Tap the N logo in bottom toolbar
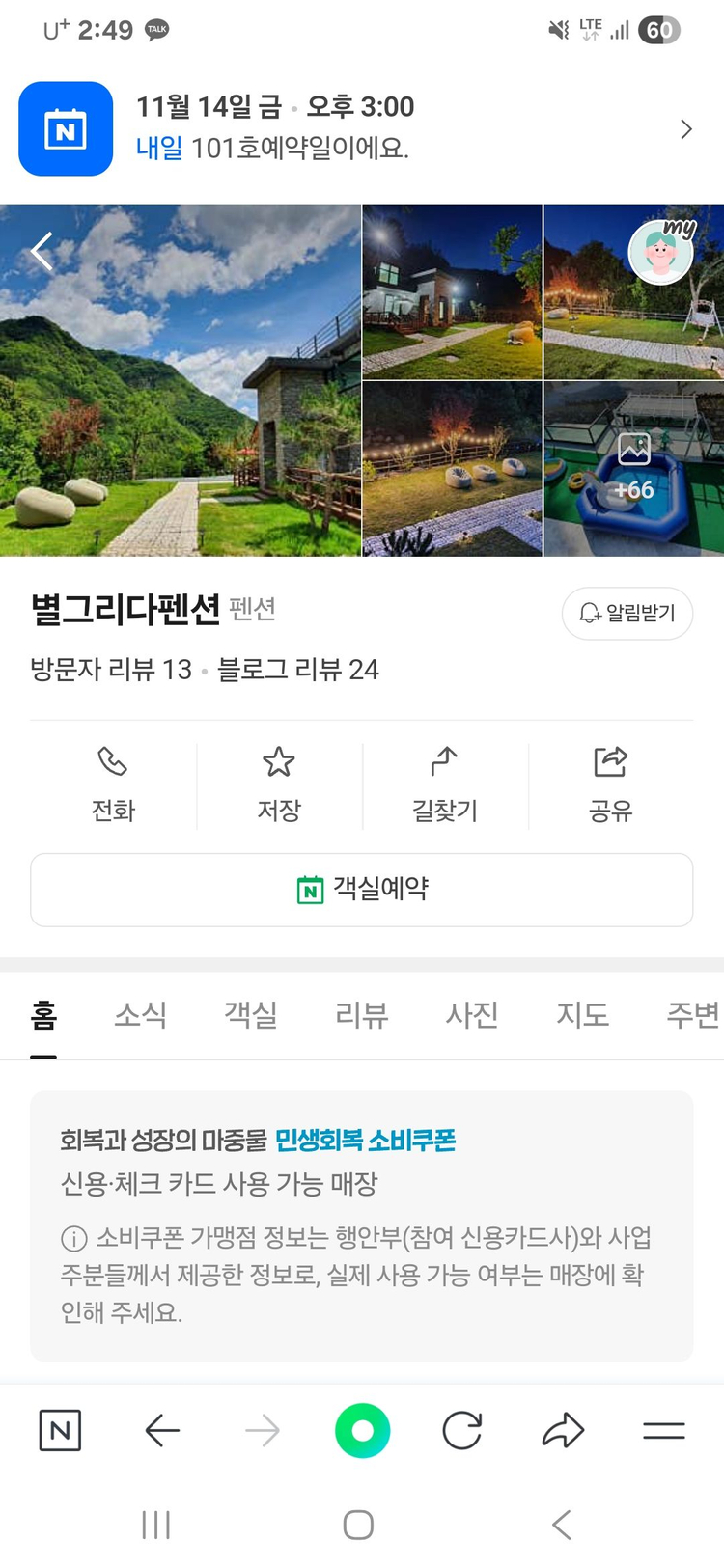 (x=60, y=1431)
